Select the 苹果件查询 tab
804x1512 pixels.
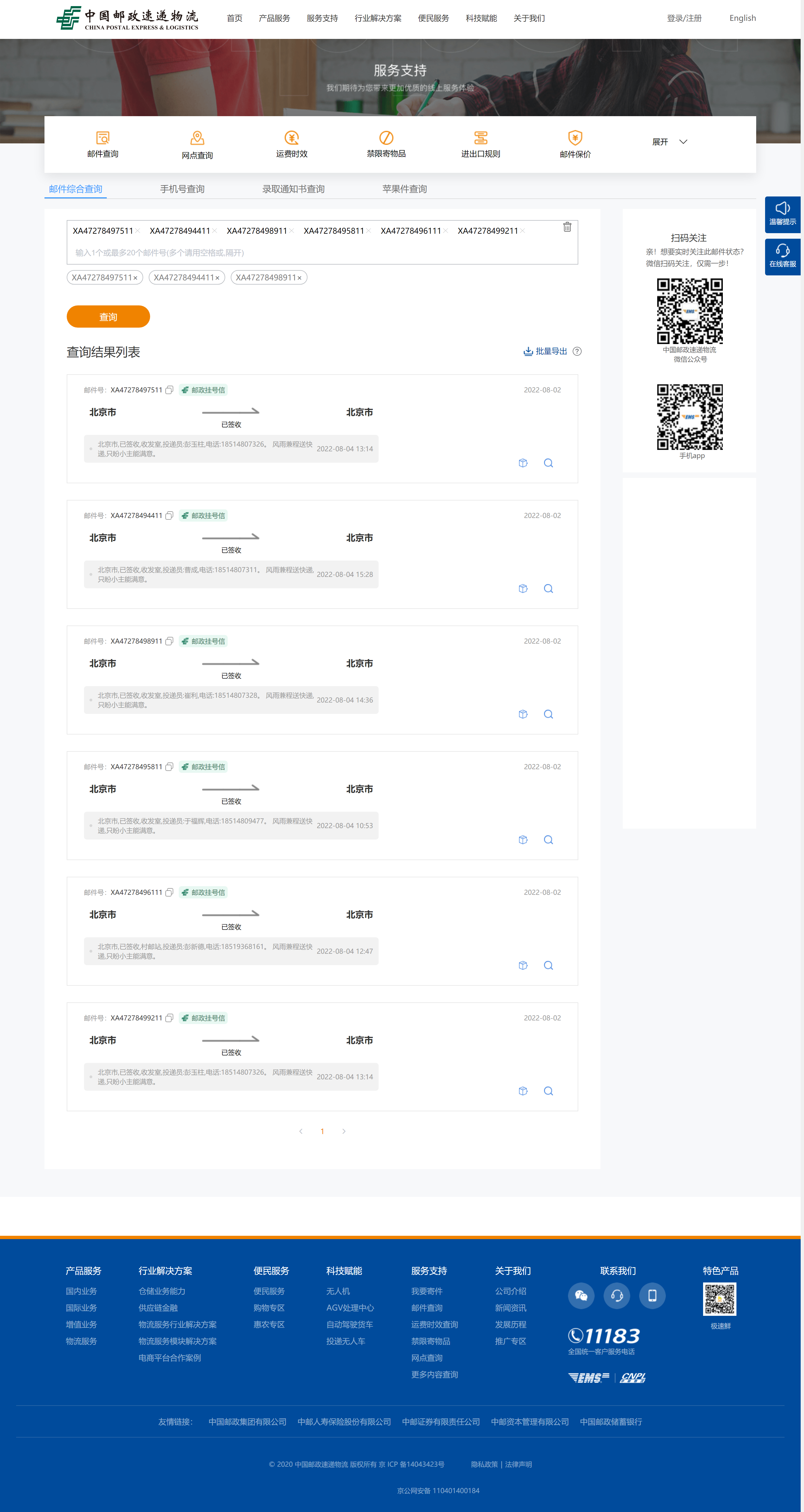point(405,189)
